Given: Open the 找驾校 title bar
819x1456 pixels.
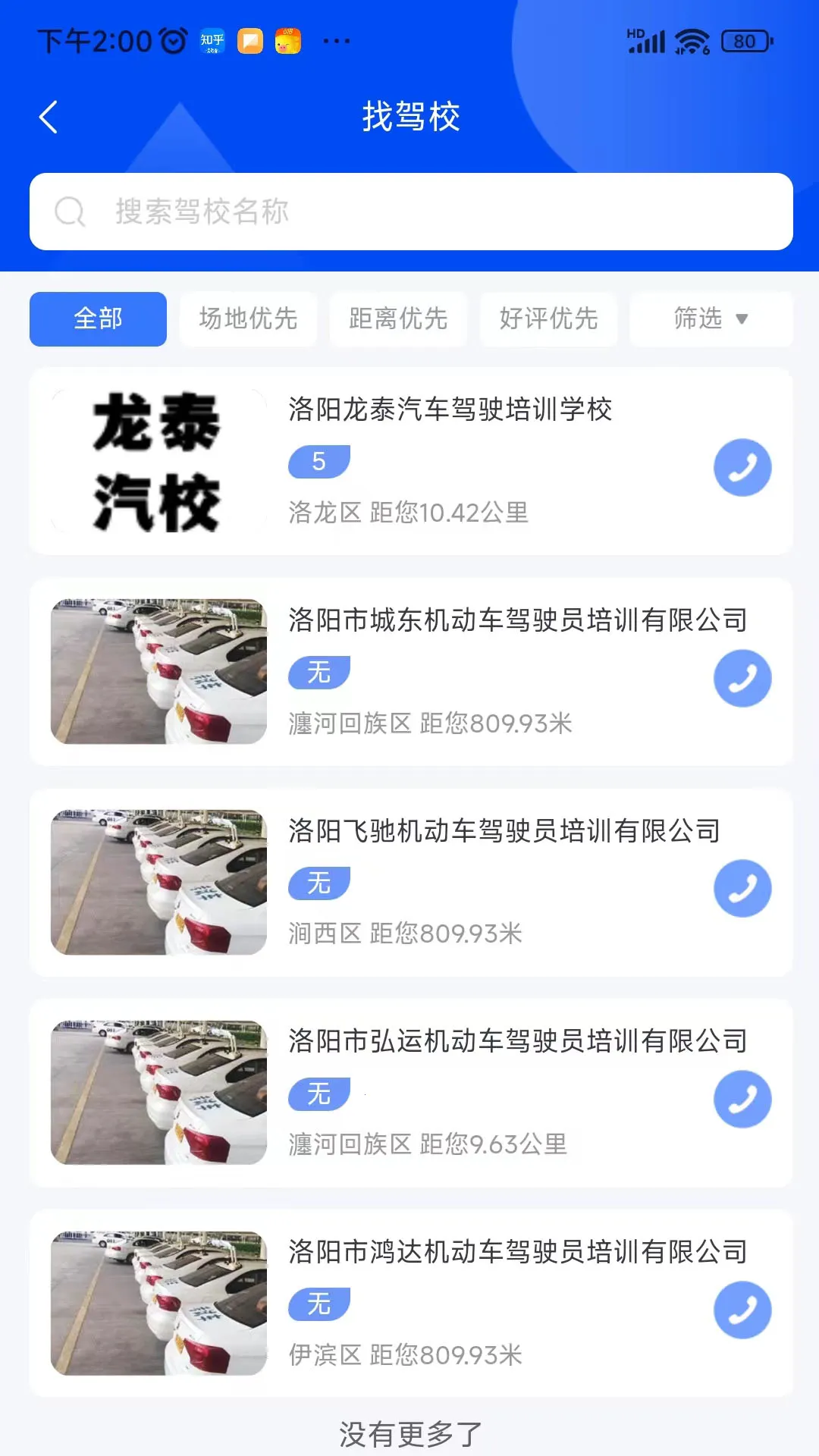Looking at the screenshot, I should click(x=409, y=118).
